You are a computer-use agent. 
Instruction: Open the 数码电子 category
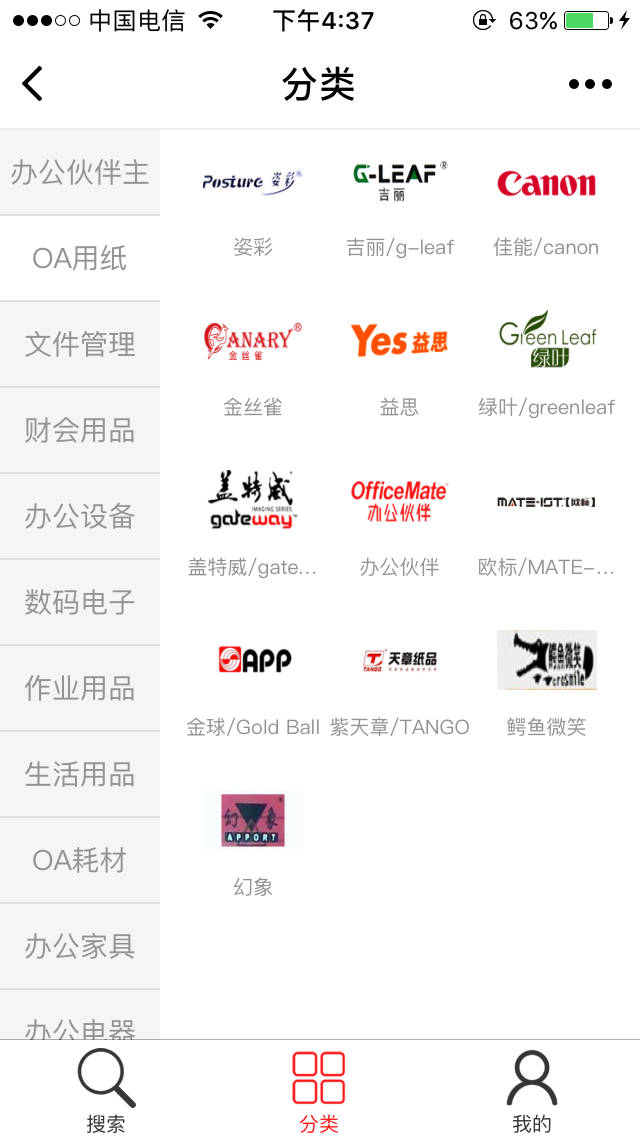80,602
